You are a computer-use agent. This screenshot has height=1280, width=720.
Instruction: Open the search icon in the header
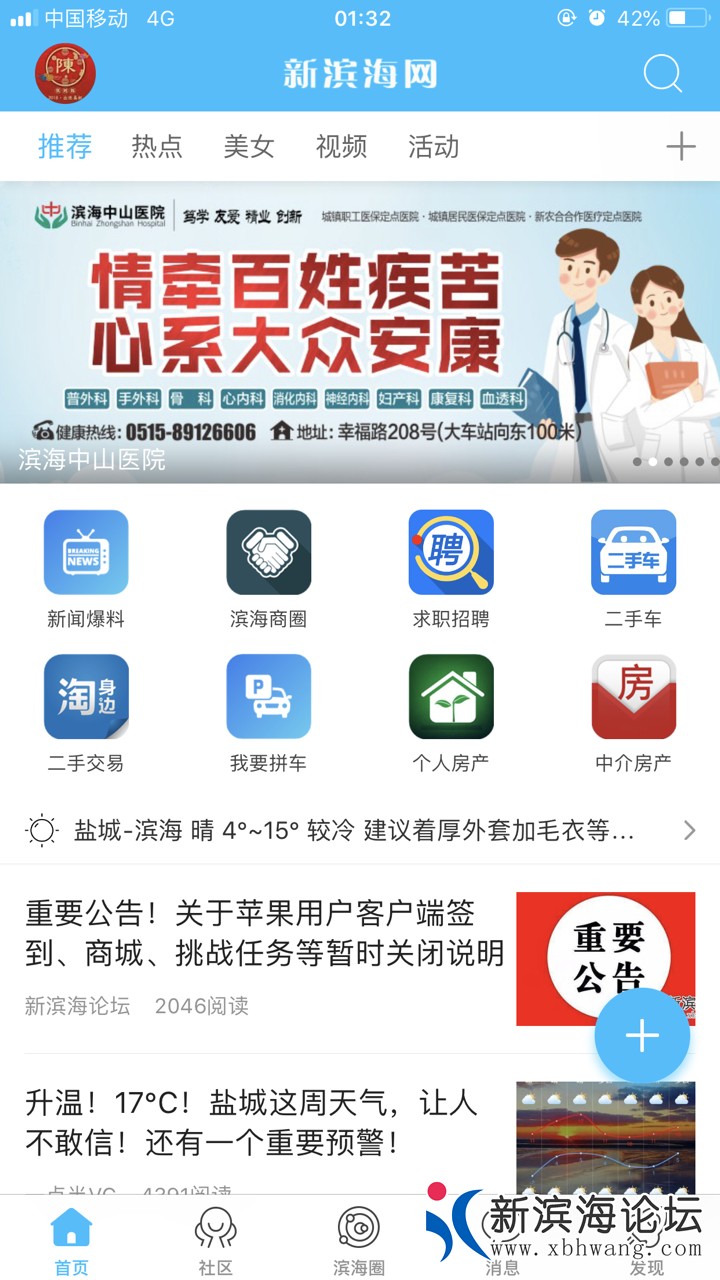662,73
